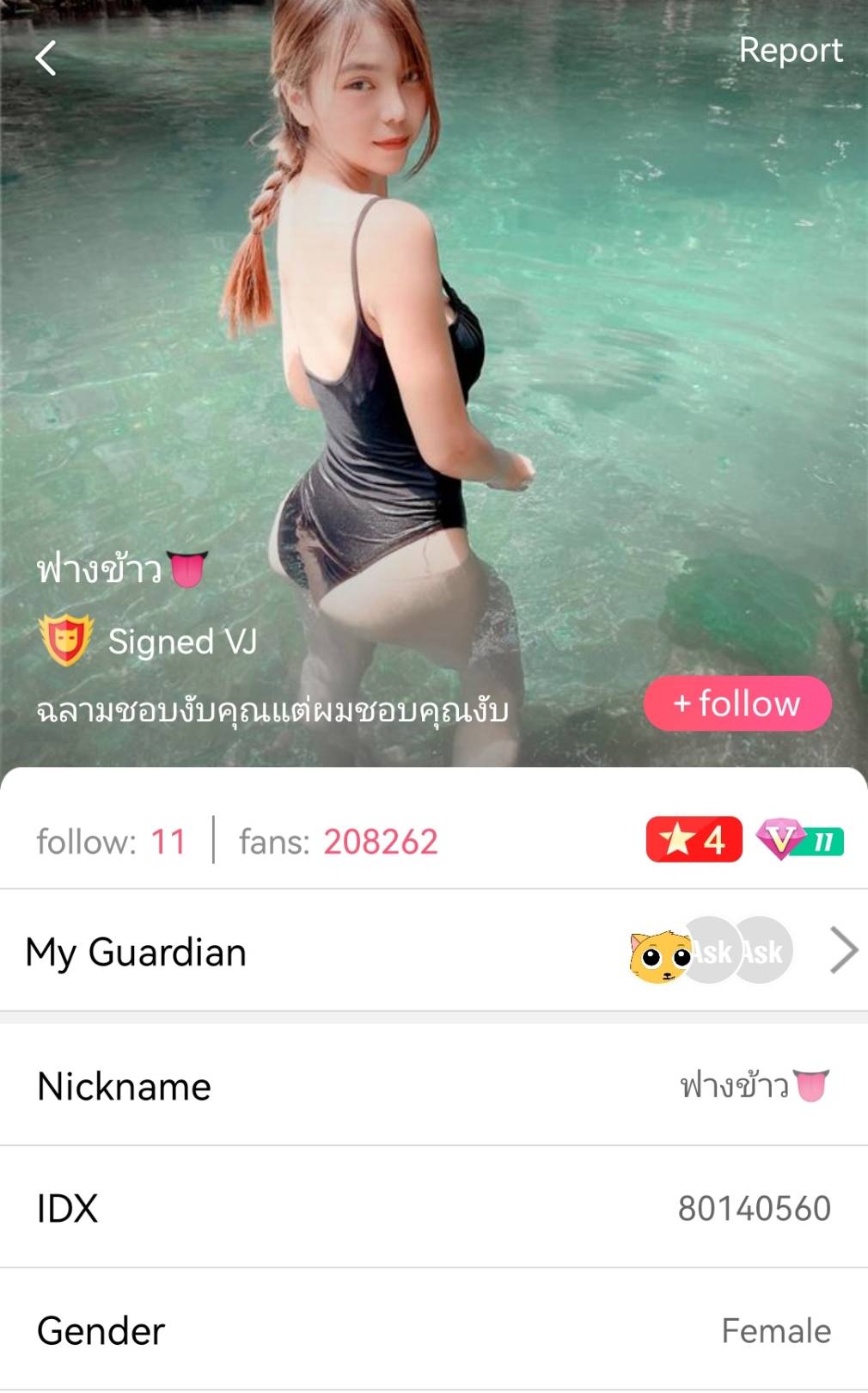Follow this streamer
This screenshot has height=1393, width=868.
point(737,703)
